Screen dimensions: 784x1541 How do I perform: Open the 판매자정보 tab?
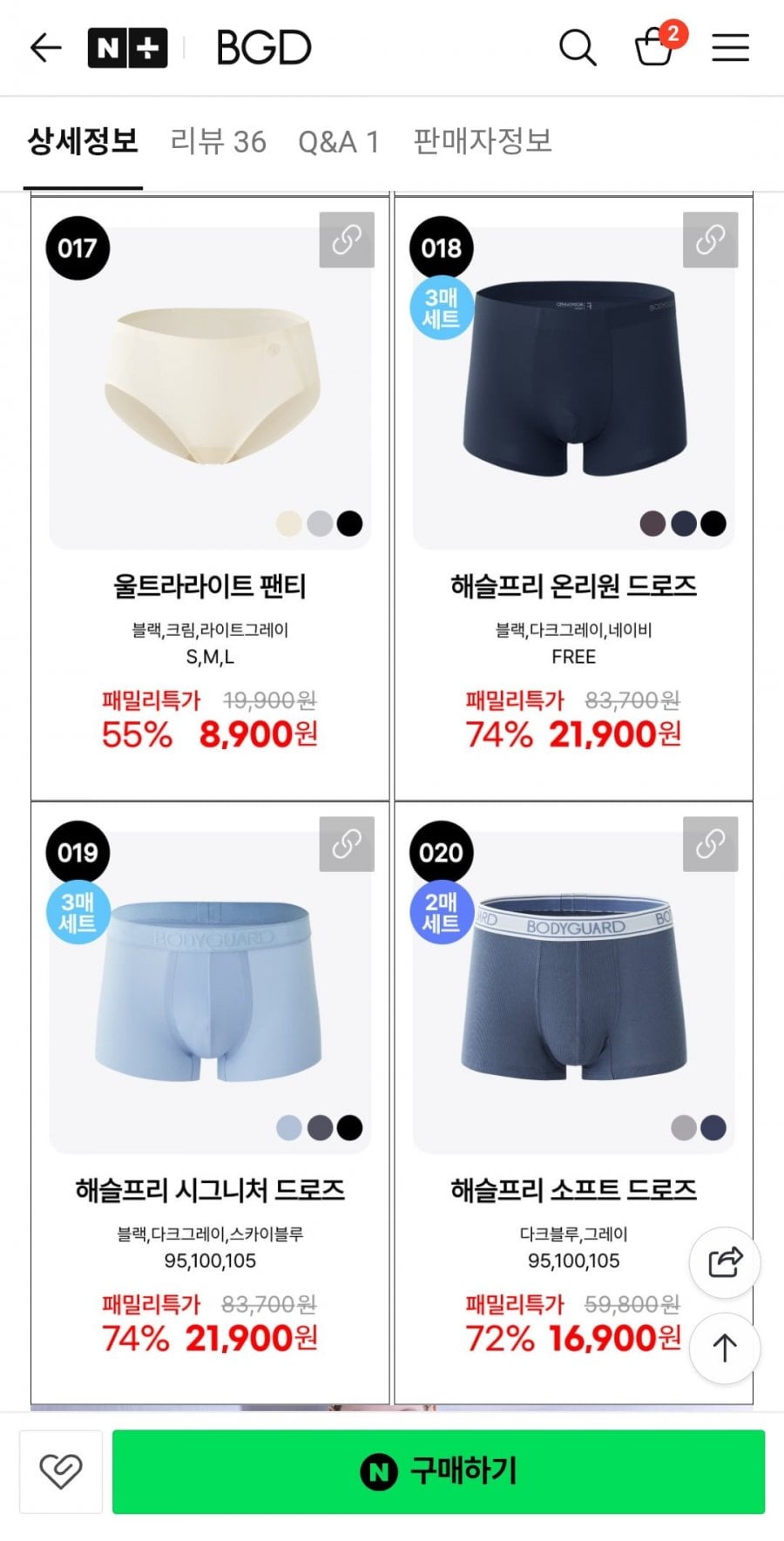(x=482, y=142)
